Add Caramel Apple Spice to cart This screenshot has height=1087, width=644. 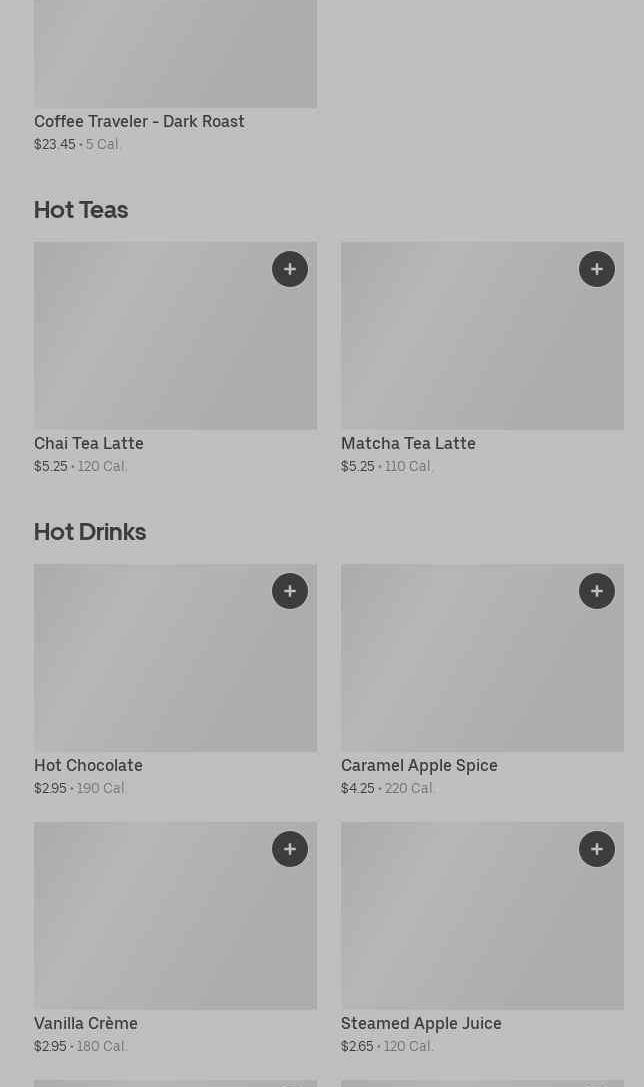coord(597,591)
